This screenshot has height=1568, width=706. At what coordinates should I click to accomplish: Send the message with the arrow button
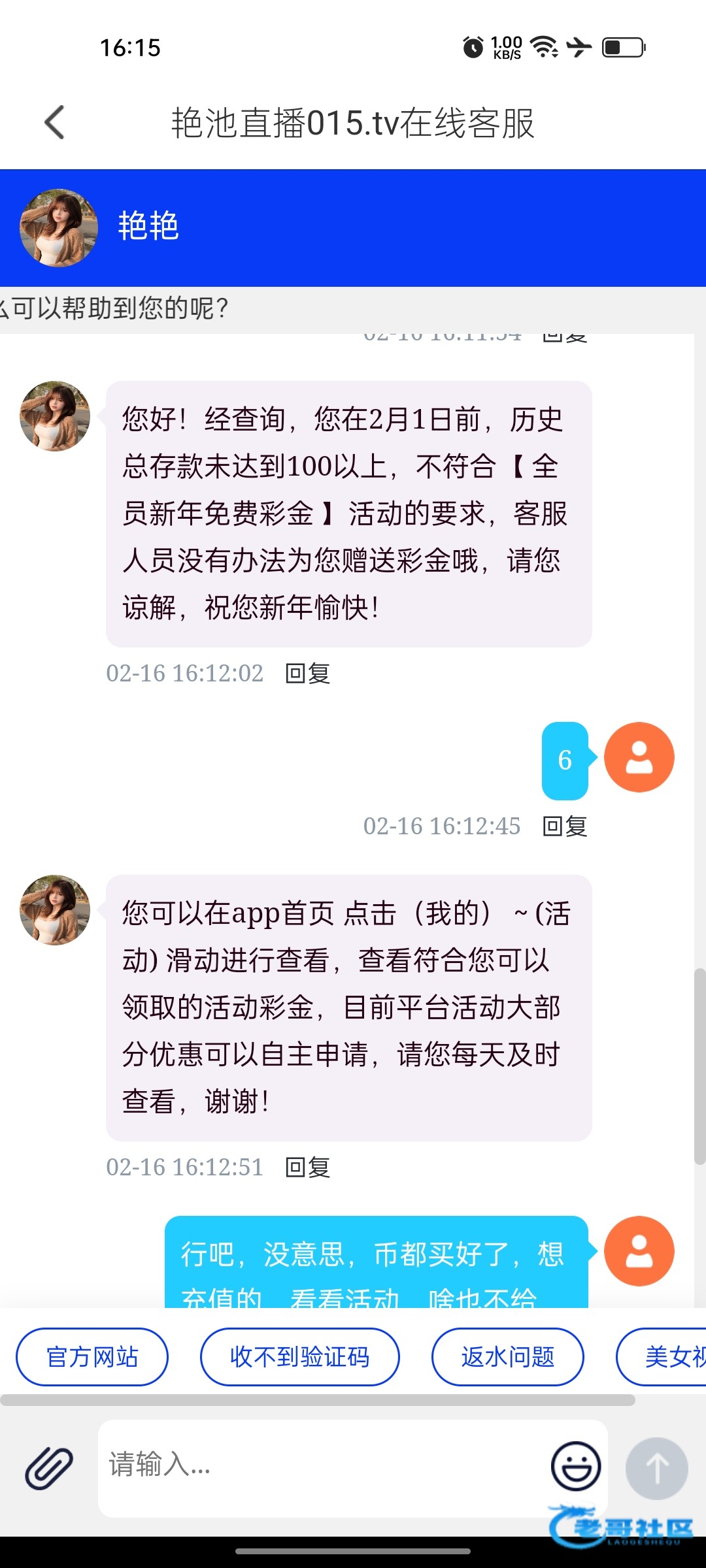click(x=656, y=1468)
